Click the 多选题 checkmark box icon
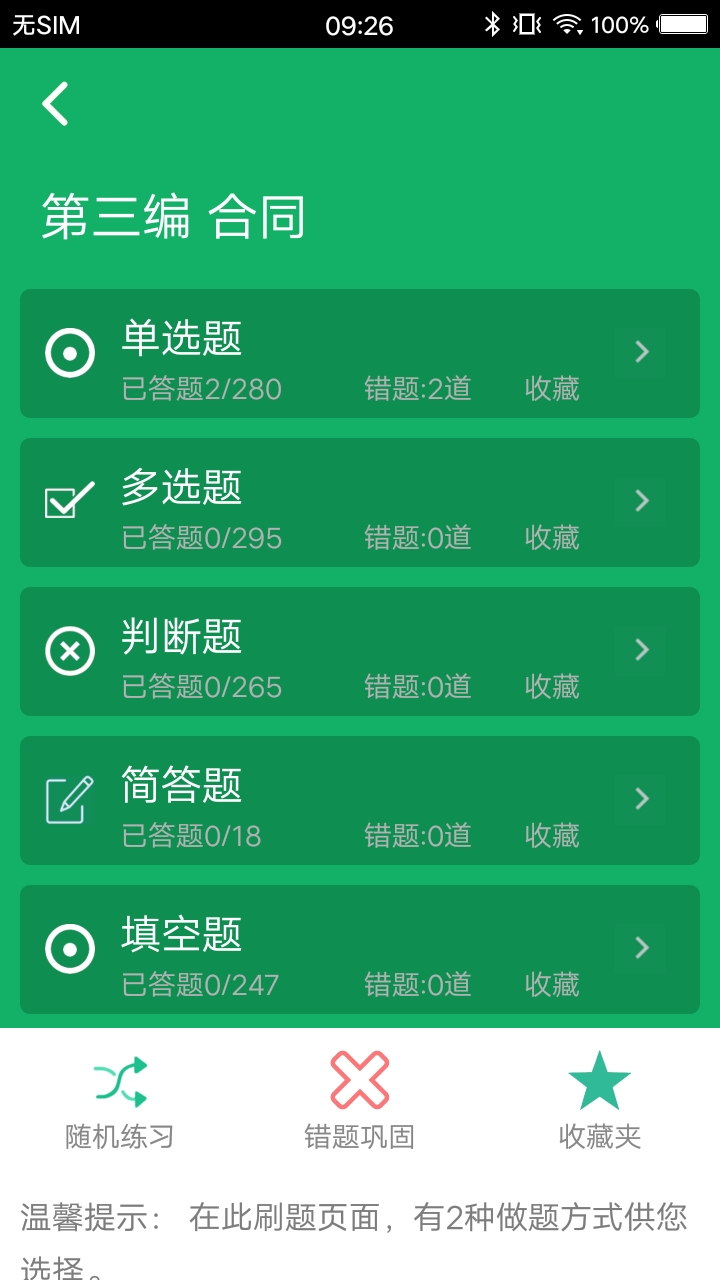 coord(69,501)
